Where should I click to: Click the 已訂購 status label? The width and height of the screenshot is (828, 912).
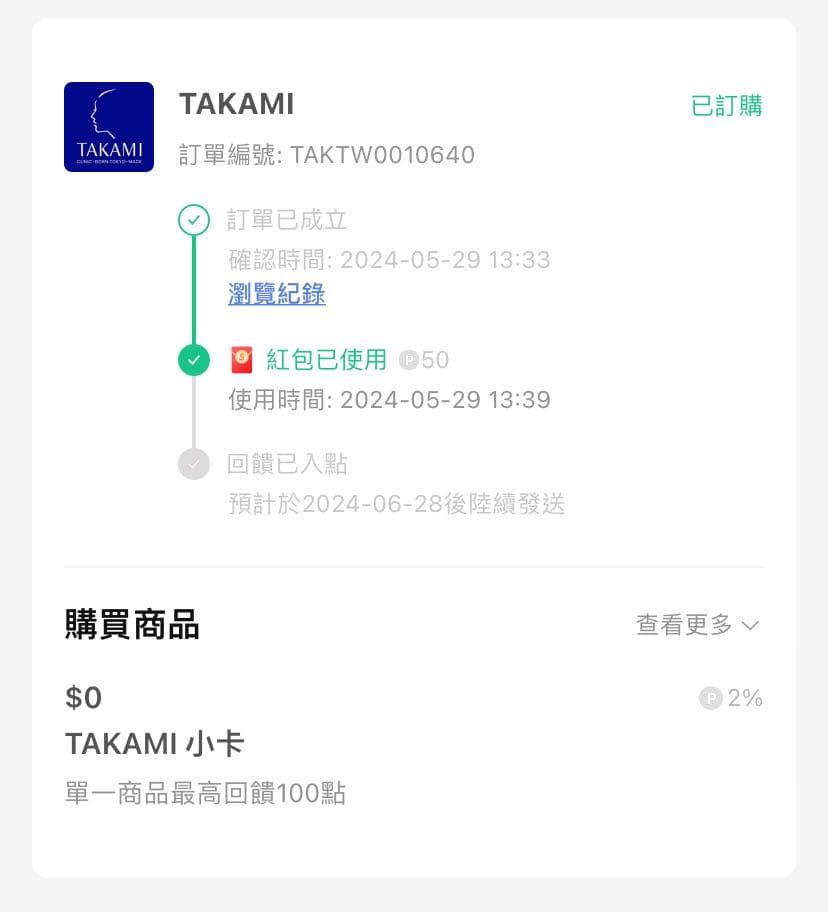tap(728, 104)
